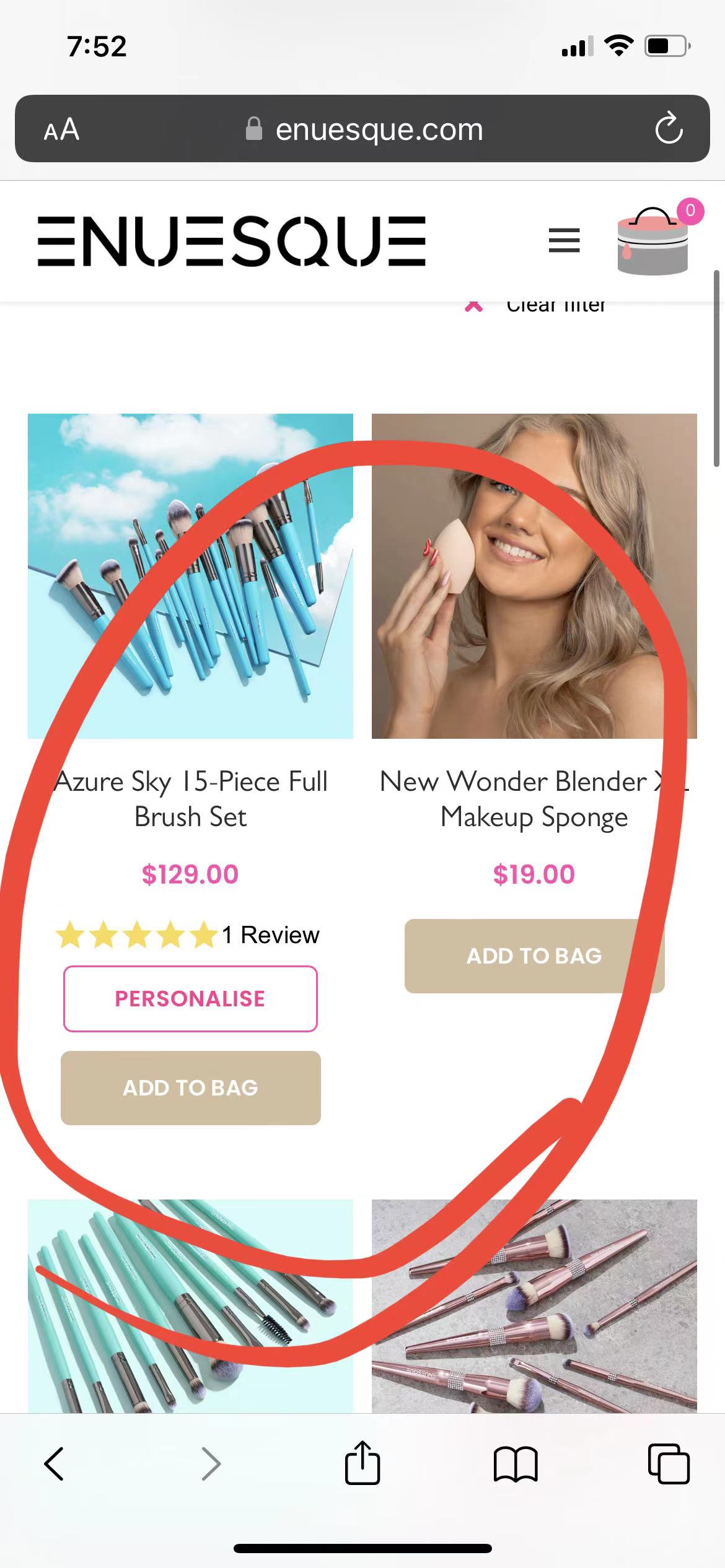
Task: Add Azure Sky brush set to bag
Action: tap(190, 1087)
